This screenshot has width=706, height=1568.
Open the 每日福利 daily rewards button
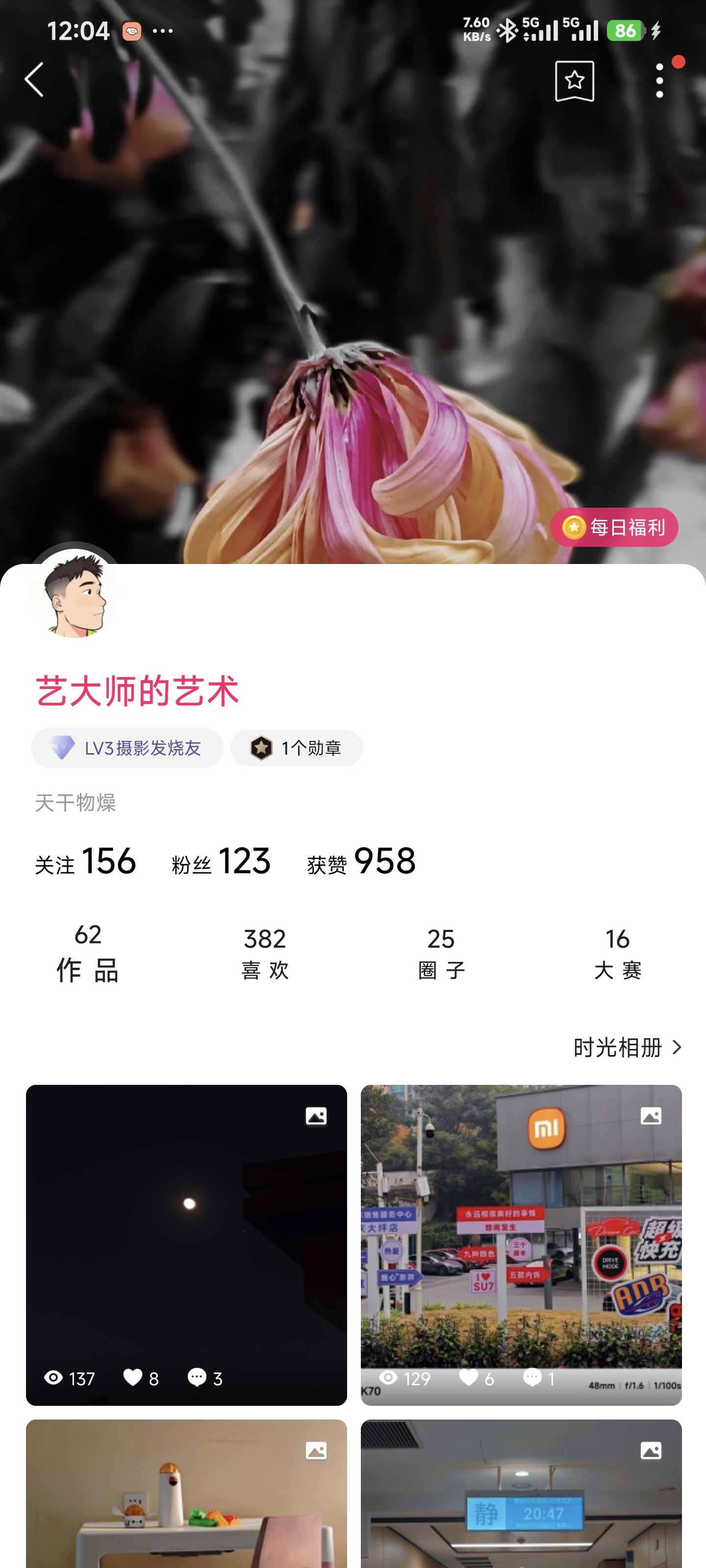[613, 527]
